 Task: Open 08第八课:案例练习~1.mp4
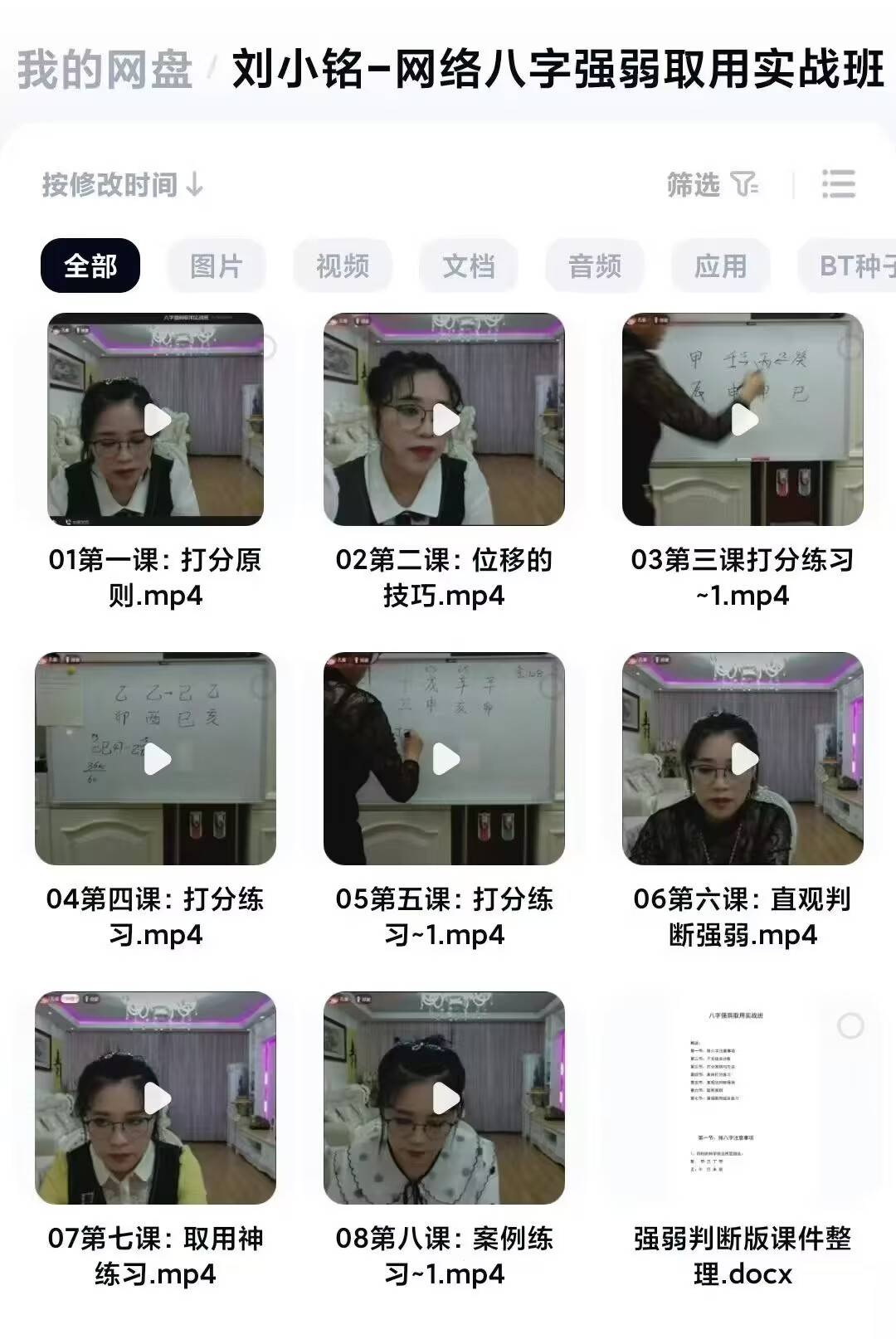445,1098
